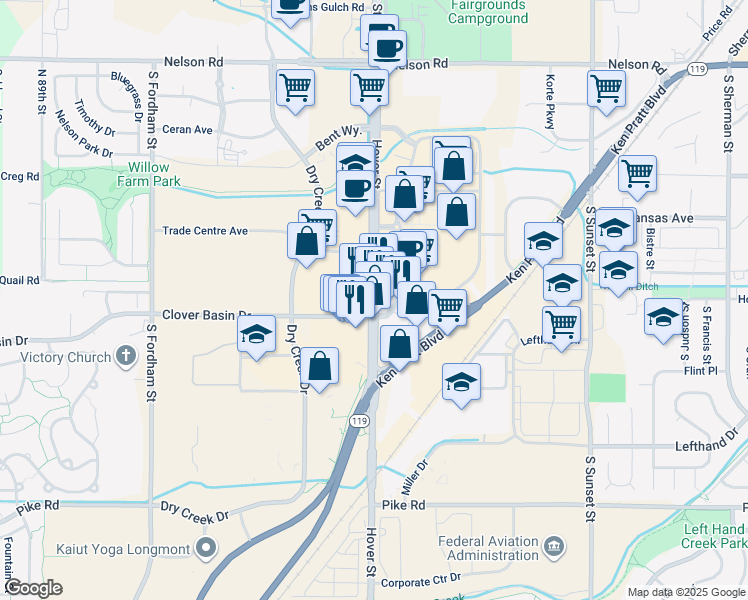Select the shopping bag marker below Clover Basin Dr

321,367
